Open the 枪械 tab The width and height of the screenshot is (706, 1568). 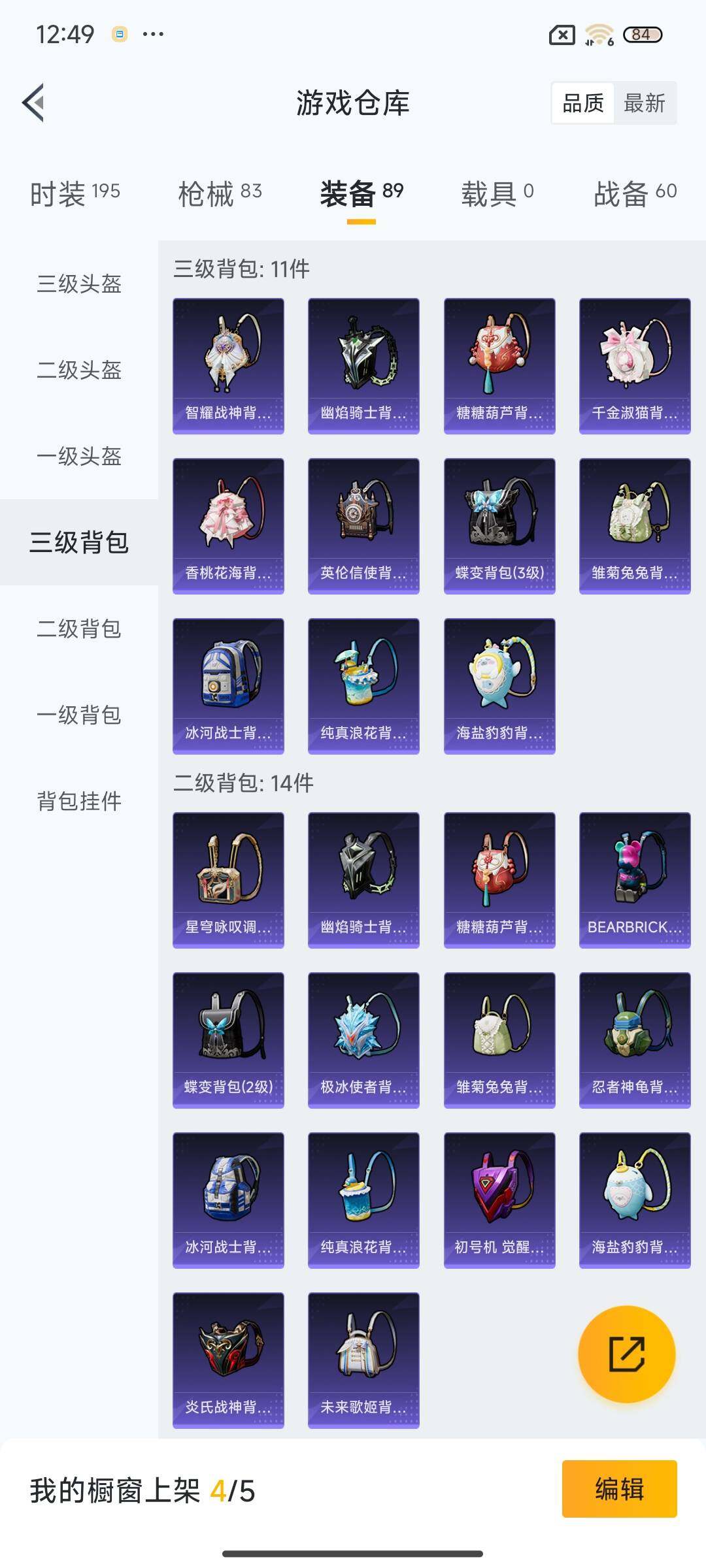[220, 193]
